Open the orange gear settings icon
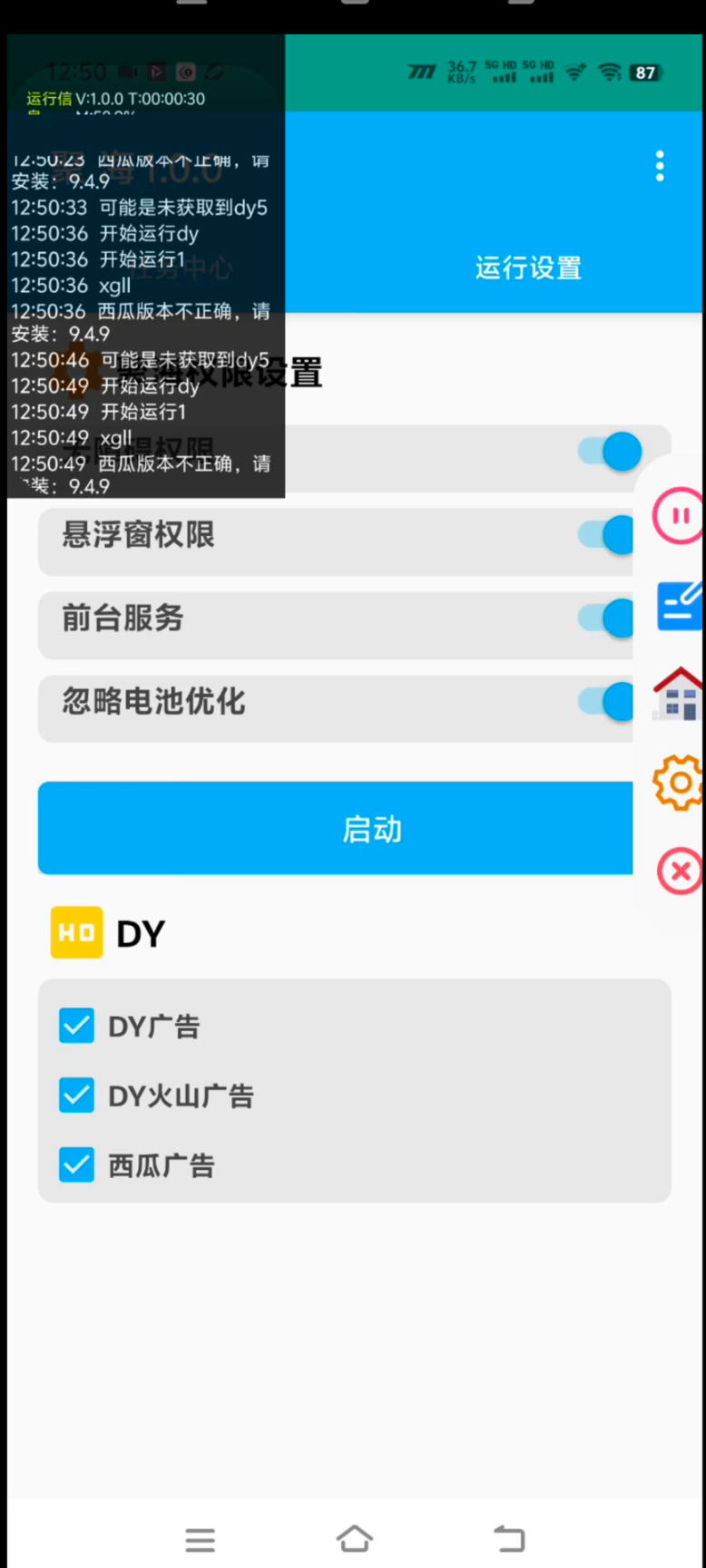The image size is (706, 1568). click(679, 783)
